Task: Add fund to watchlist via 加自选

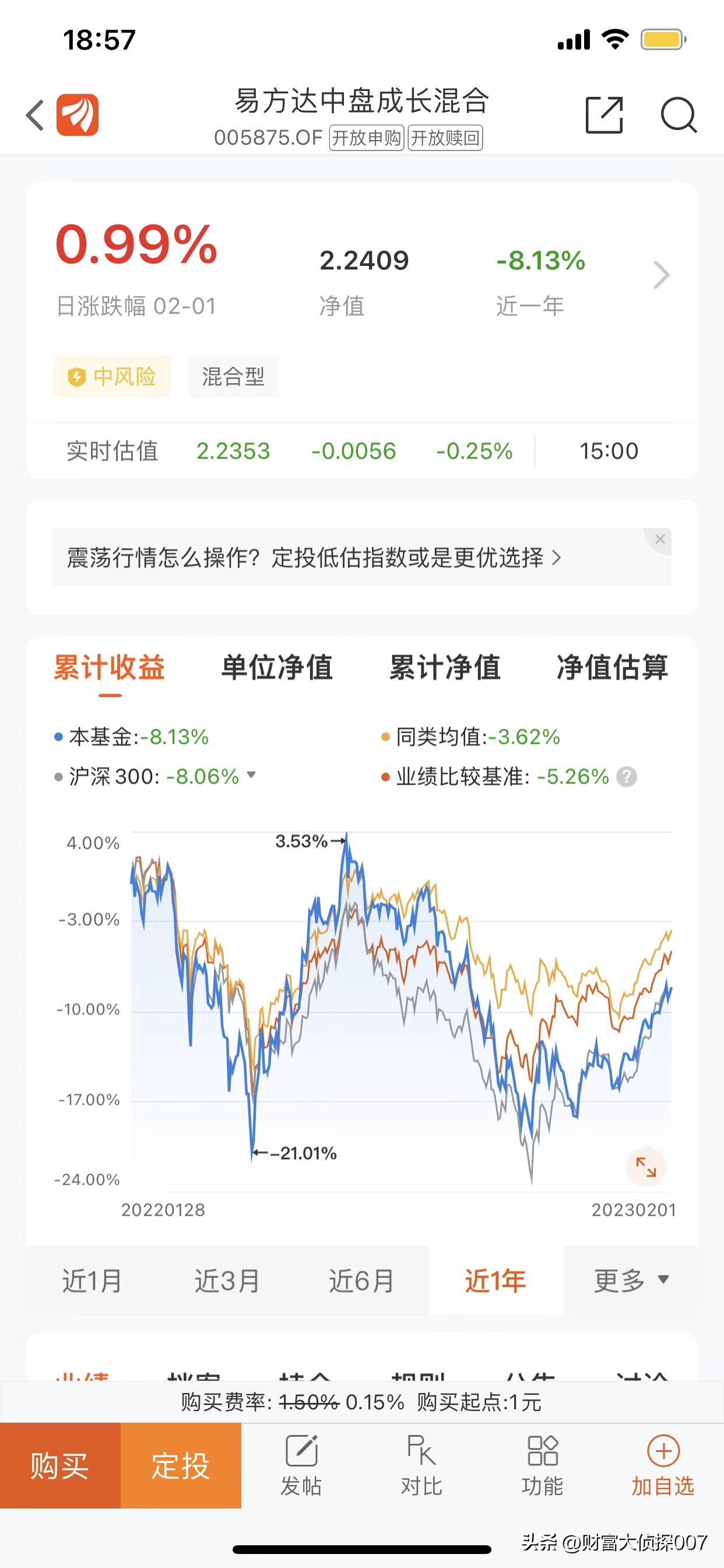Action: point(663,1466)
